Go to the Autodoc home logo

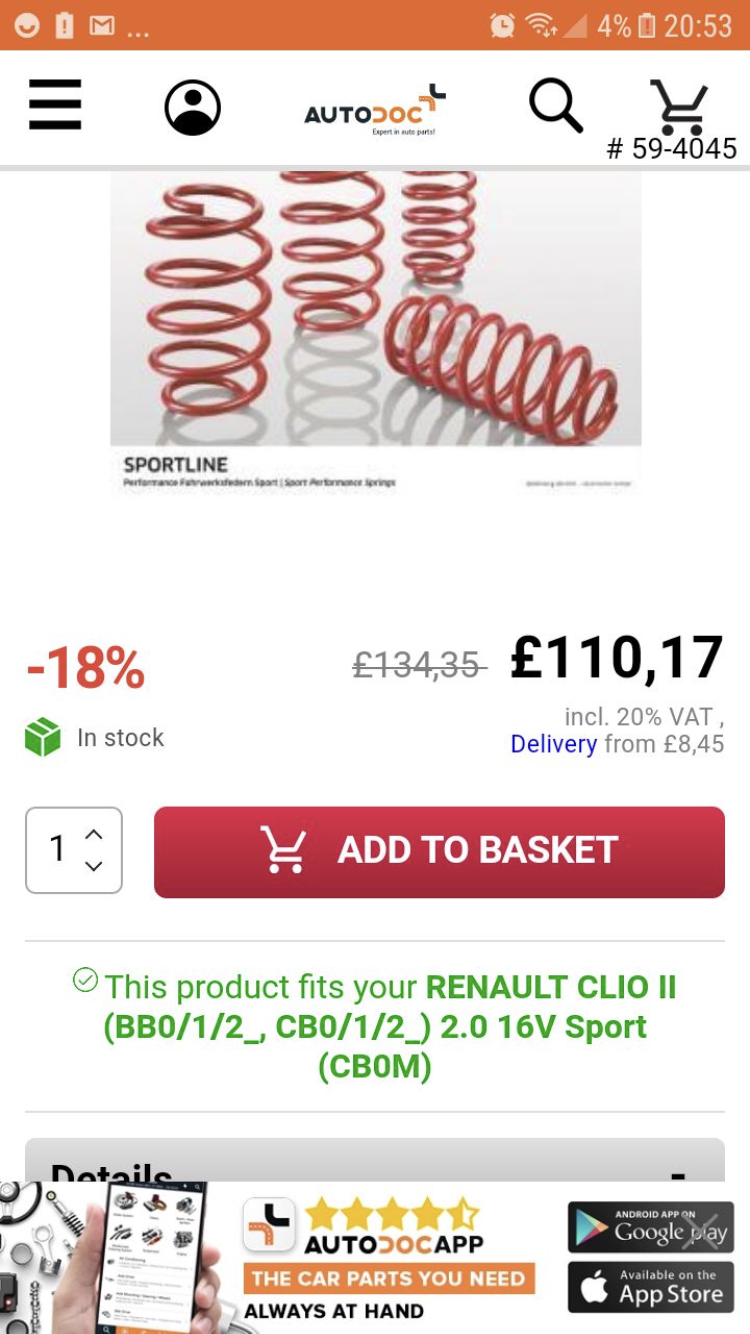pyautogui.click(x=375, y=109)
